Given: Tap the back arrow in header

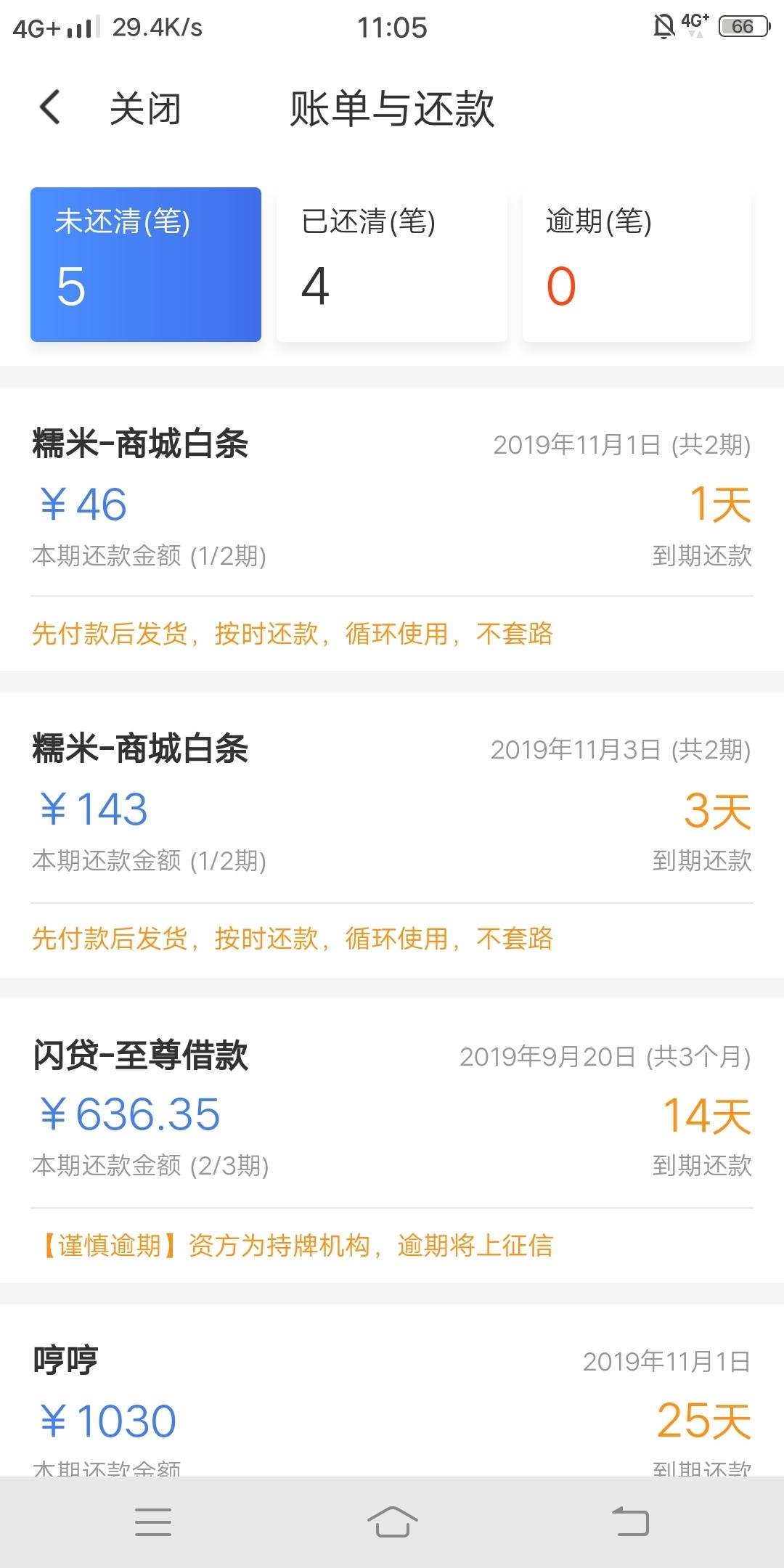Looking at the screenshot, I should [49, 107].
